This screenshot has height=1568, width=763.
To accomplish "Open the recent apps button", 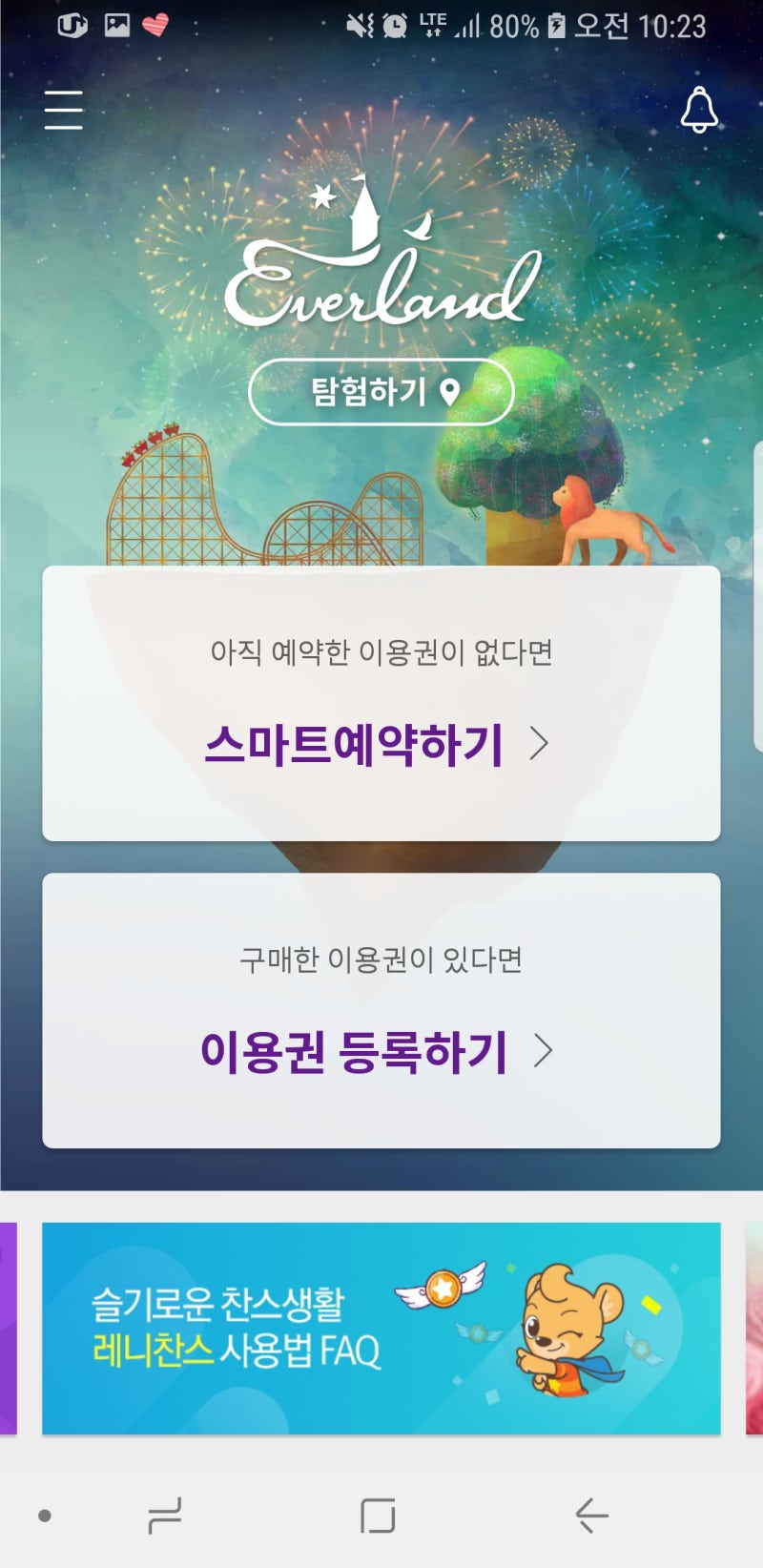I will pyautogui.click(x=164, y=1515).
